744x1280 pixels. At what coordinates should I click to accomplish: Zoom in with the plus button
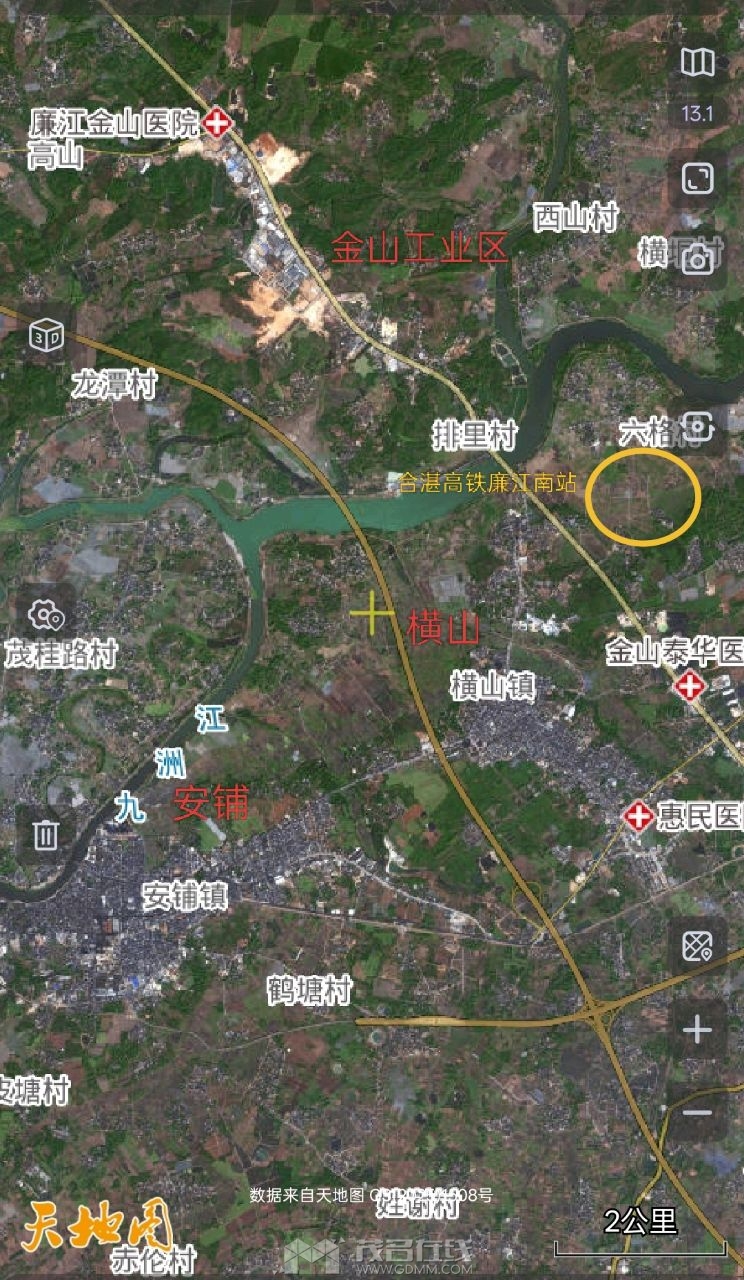697,1029
